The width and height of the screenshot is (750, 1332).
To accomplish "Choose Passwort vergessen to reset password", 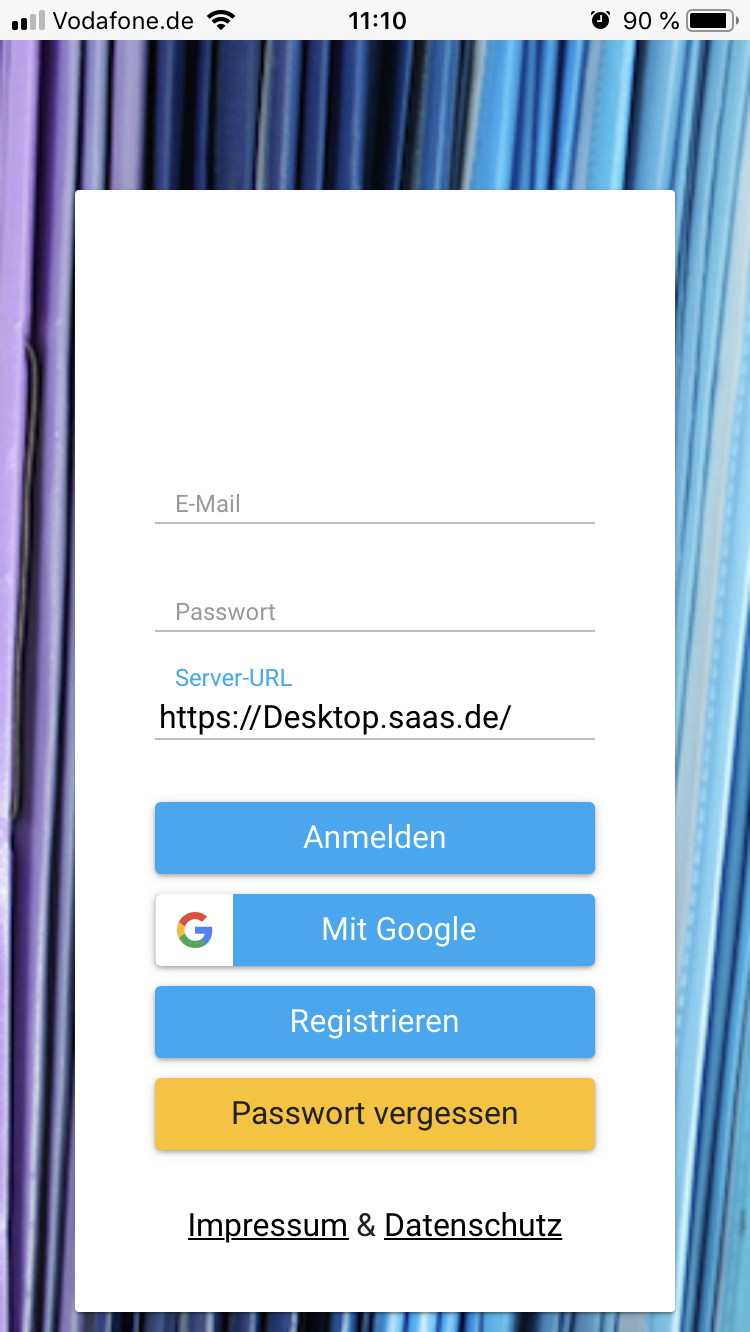I will point(374,1114).
